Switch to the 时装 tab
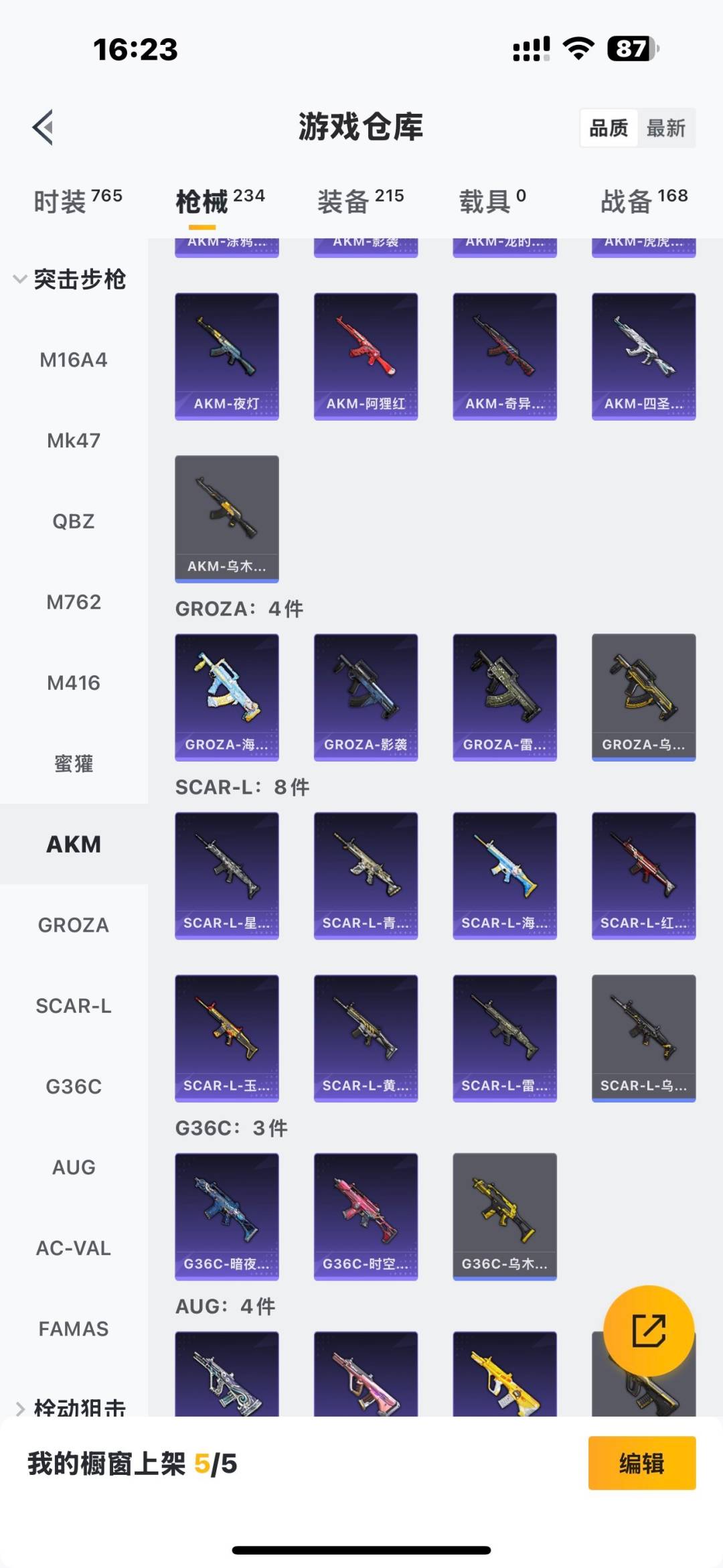723x1568 pixels. pyautogui.click(x=78, y=200)
